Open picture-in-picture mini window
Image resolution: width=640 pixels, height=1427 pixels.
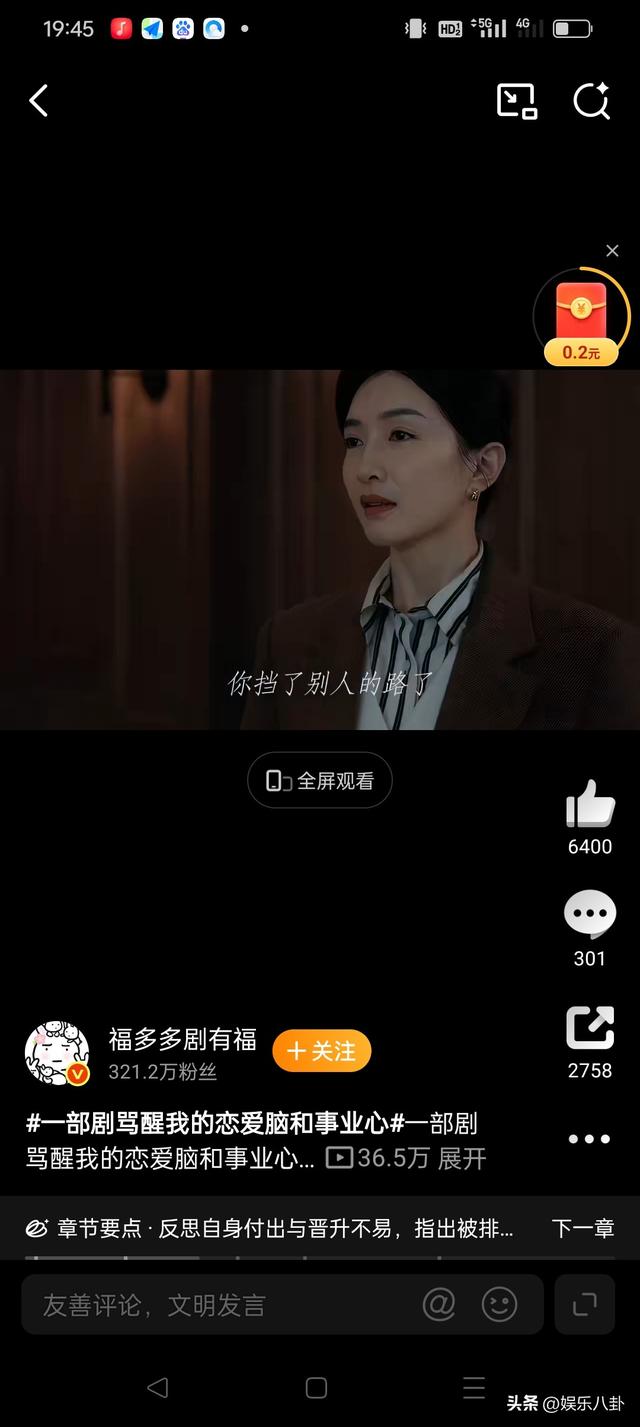coord(517,101)
